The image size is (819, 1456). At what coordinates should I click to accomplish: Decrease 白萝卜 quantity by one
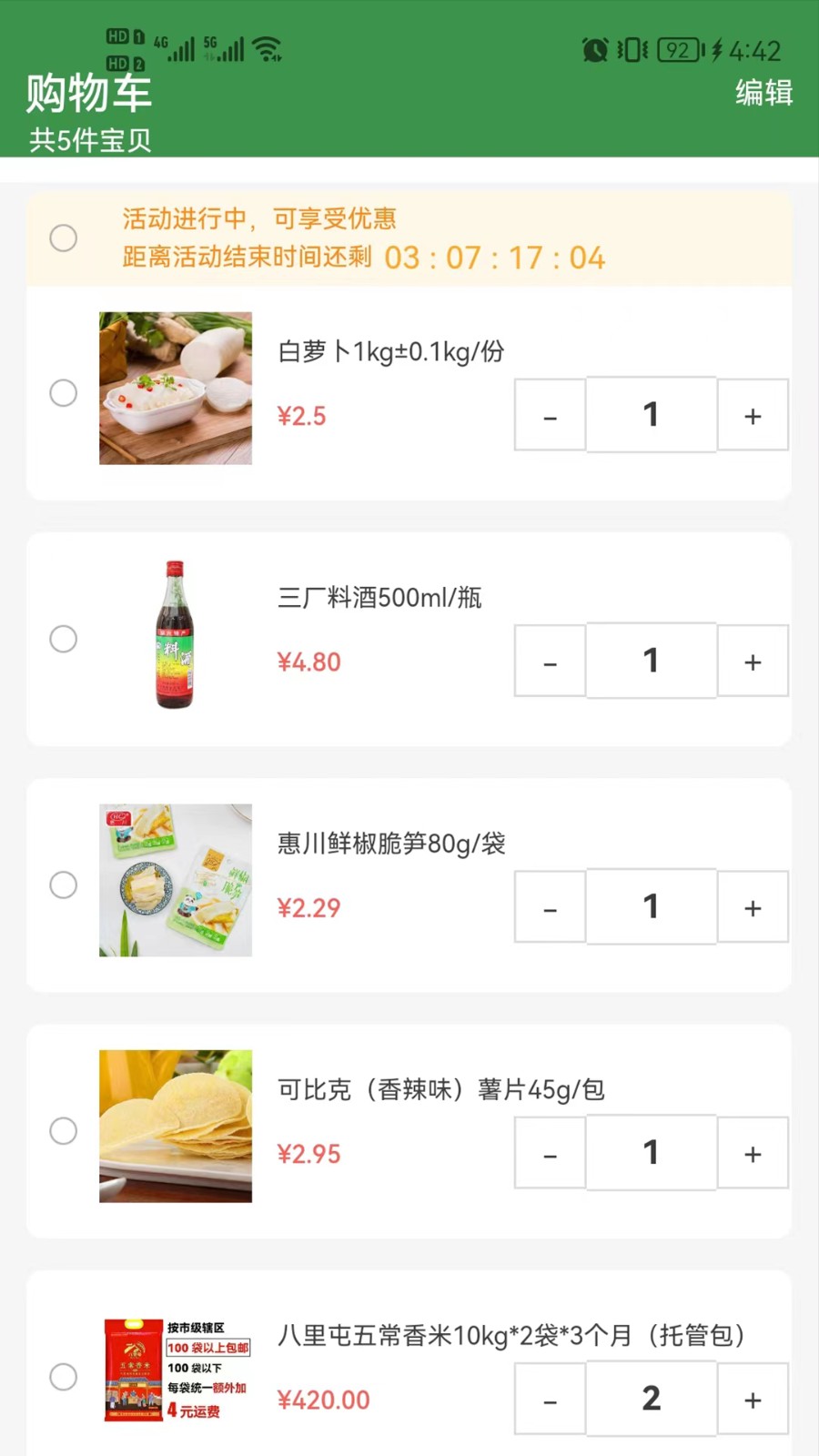(x=550, y=416)
